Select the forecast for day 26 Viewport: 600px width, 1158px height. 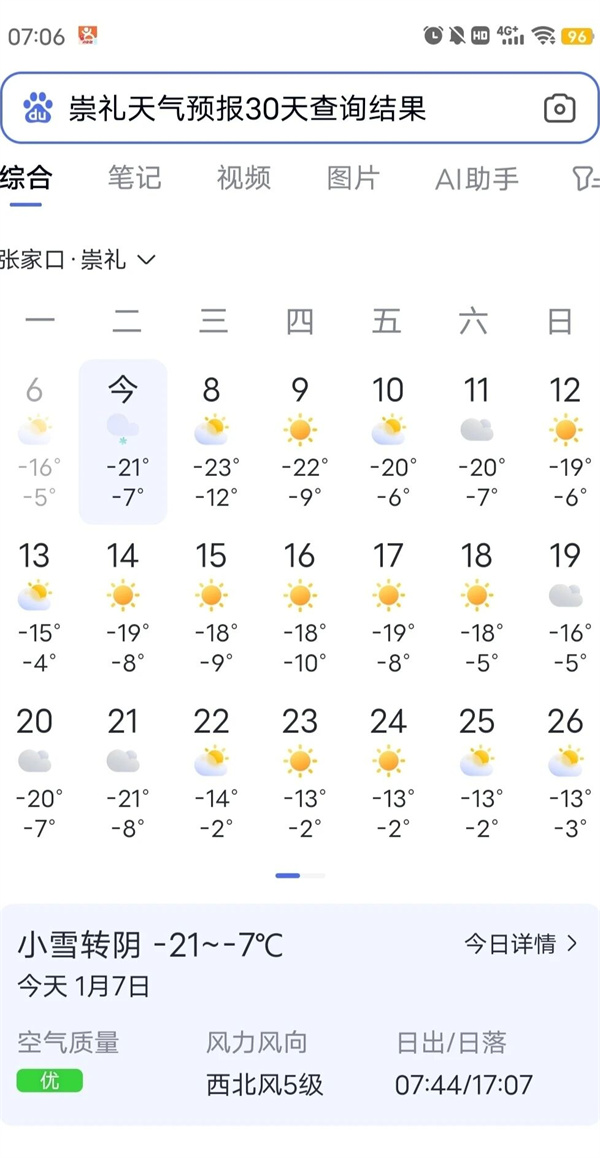565,773
